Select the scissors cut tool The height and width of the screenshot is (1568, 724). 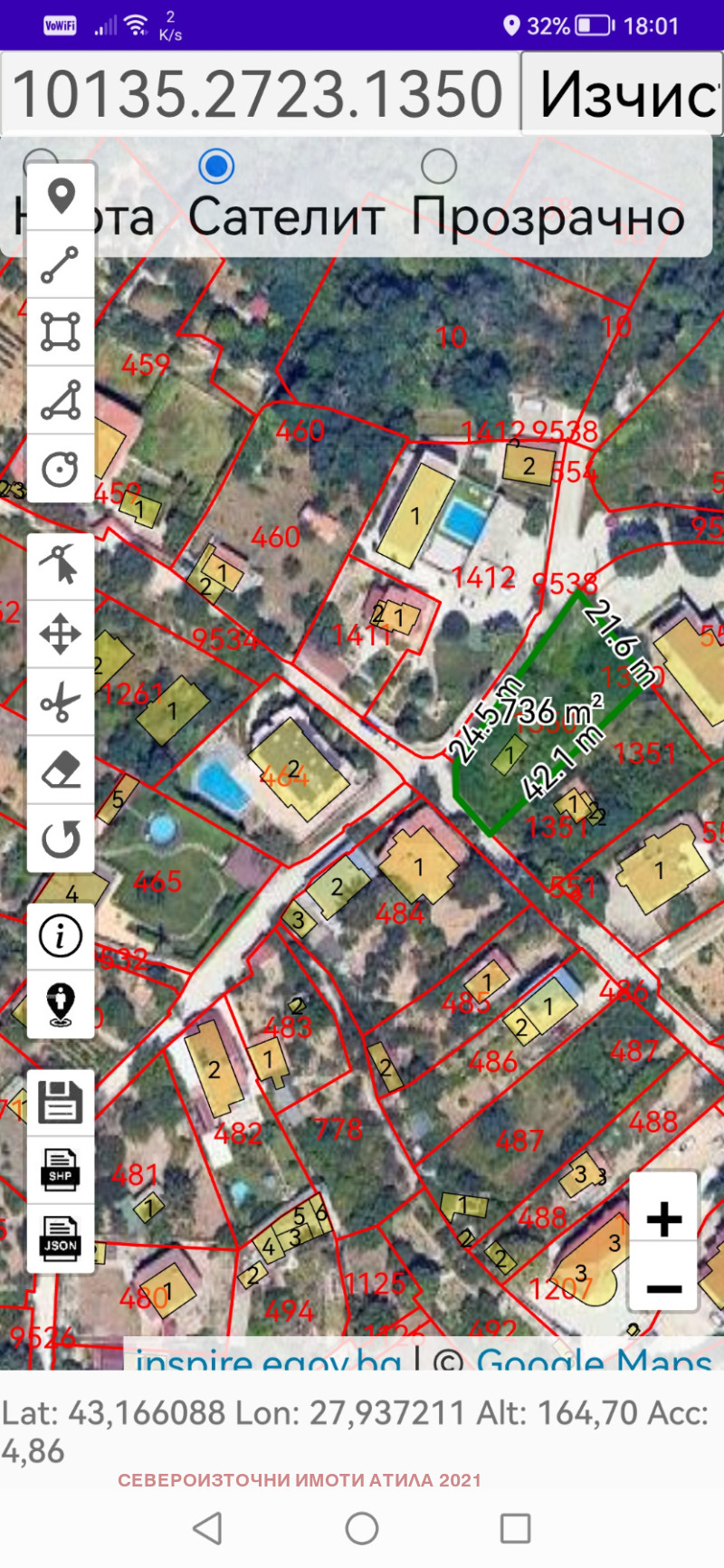click(61, 700)
